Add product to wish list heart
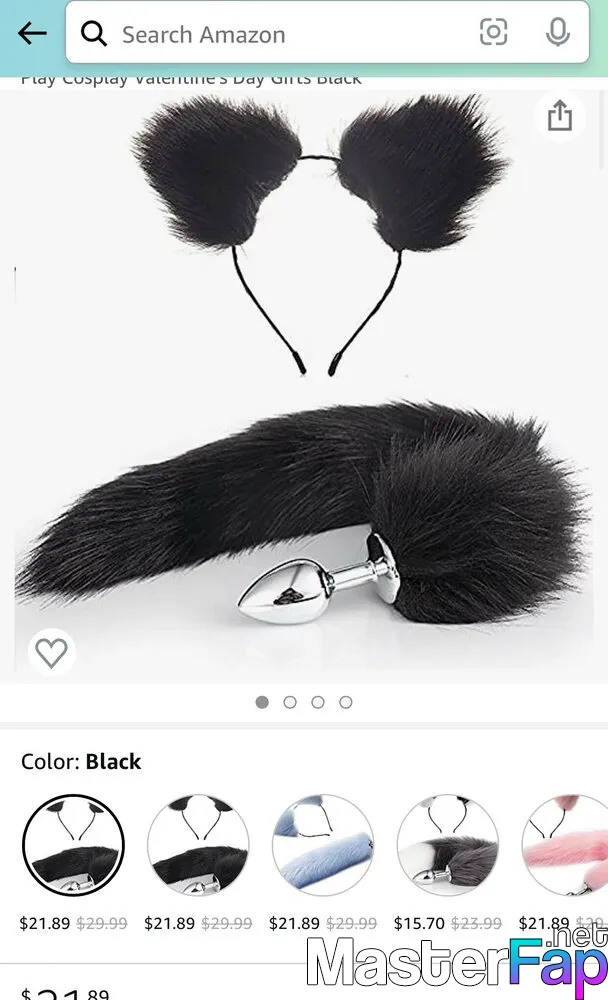The height and width of the screenshot is (1000, 608). click(51, 652)
